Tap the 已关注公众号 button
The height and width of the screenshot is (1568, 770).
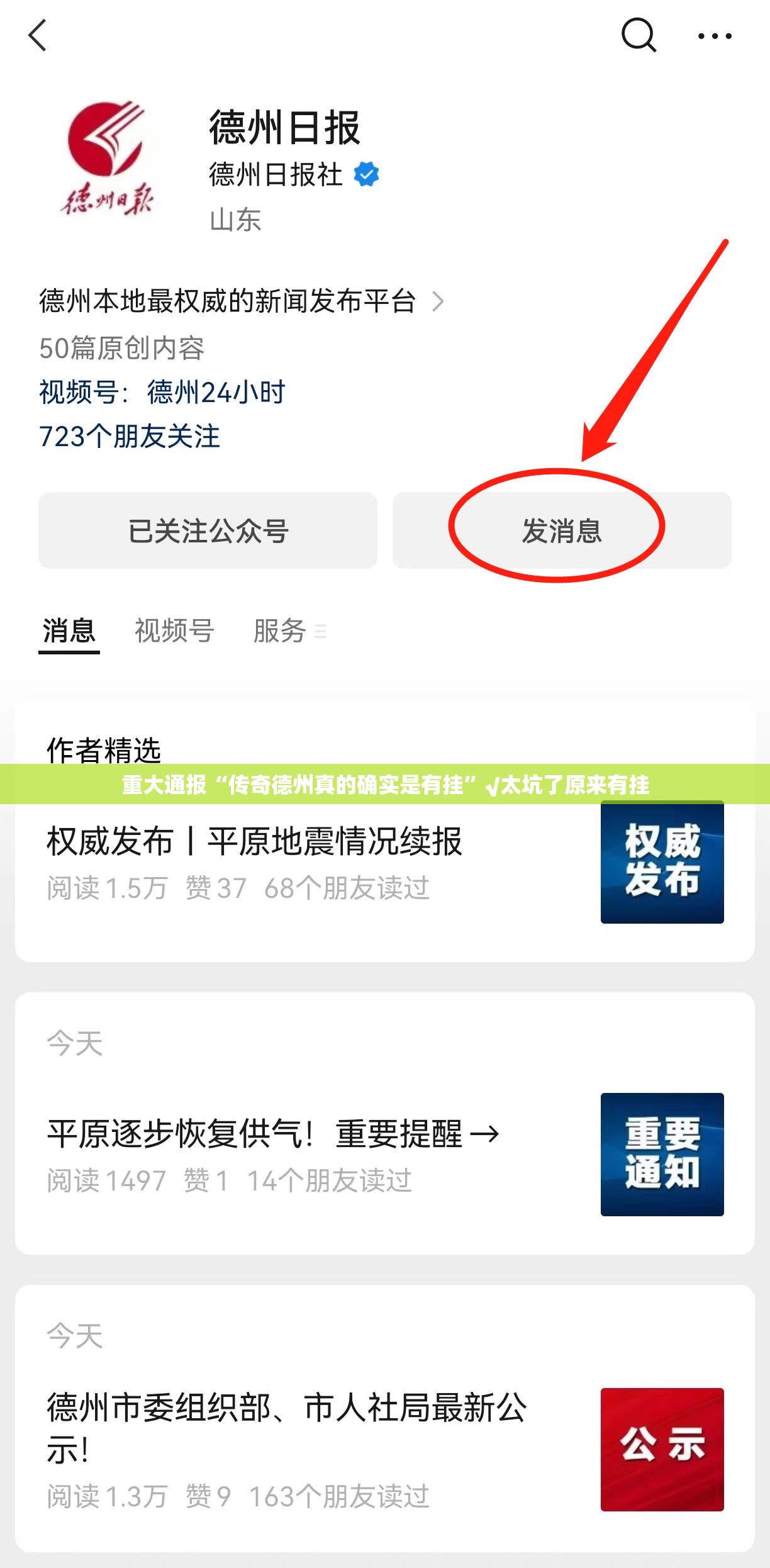point(208,530)
